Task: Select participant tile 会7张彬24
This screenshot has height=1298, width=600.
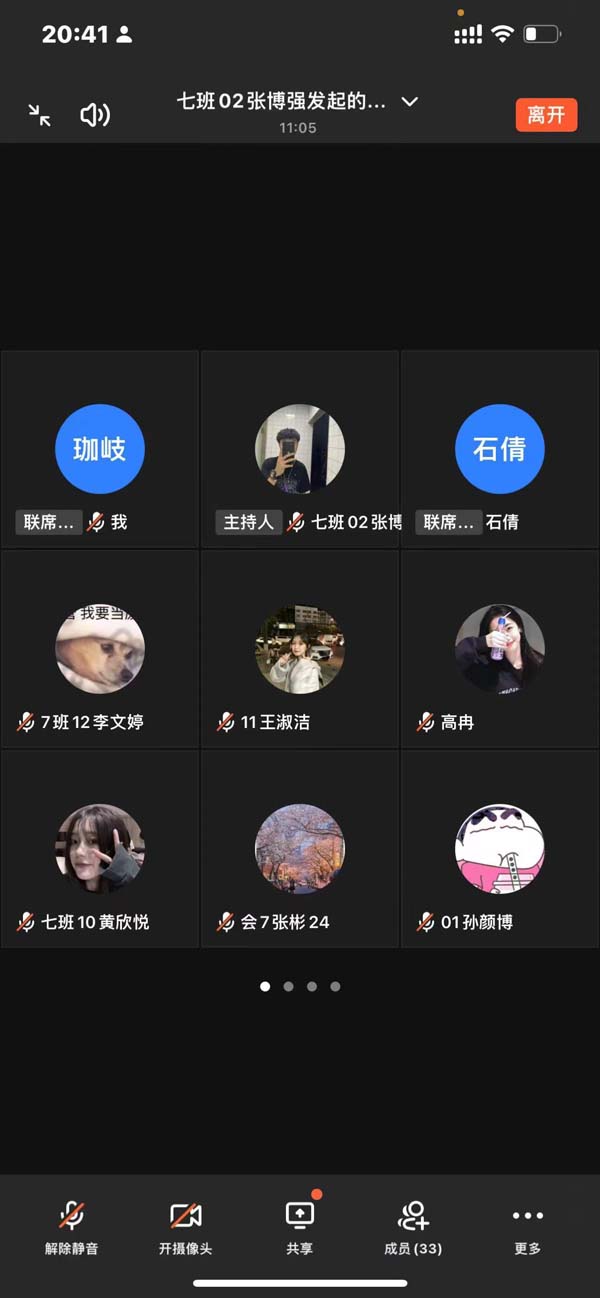Action: pyautogui.click(x=300, y=850)
